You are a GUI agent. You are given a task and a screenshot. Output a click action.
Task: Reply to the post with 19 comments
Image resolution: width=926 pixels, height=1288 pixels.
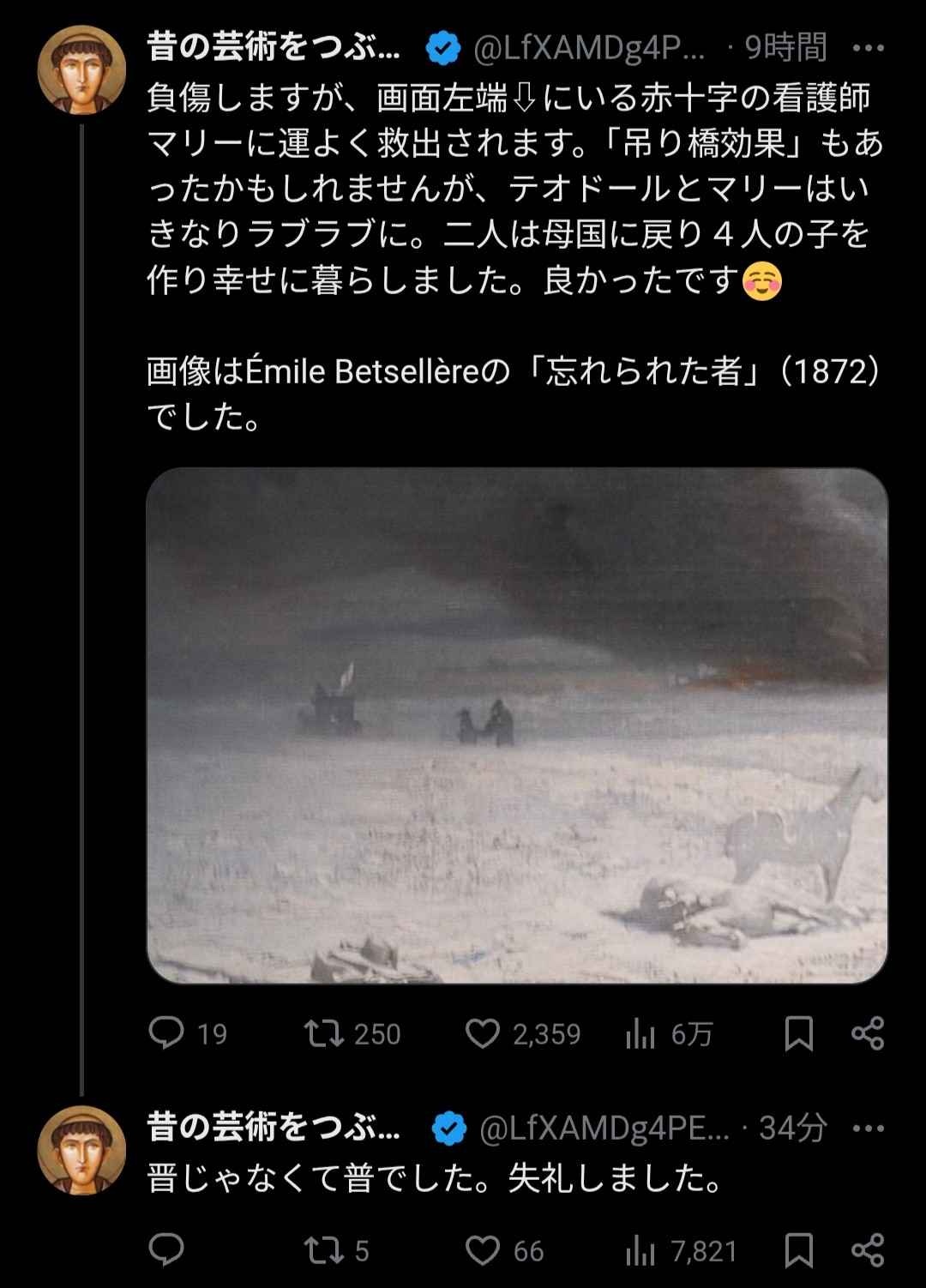pyautogui.click(x=166, y=1033)
